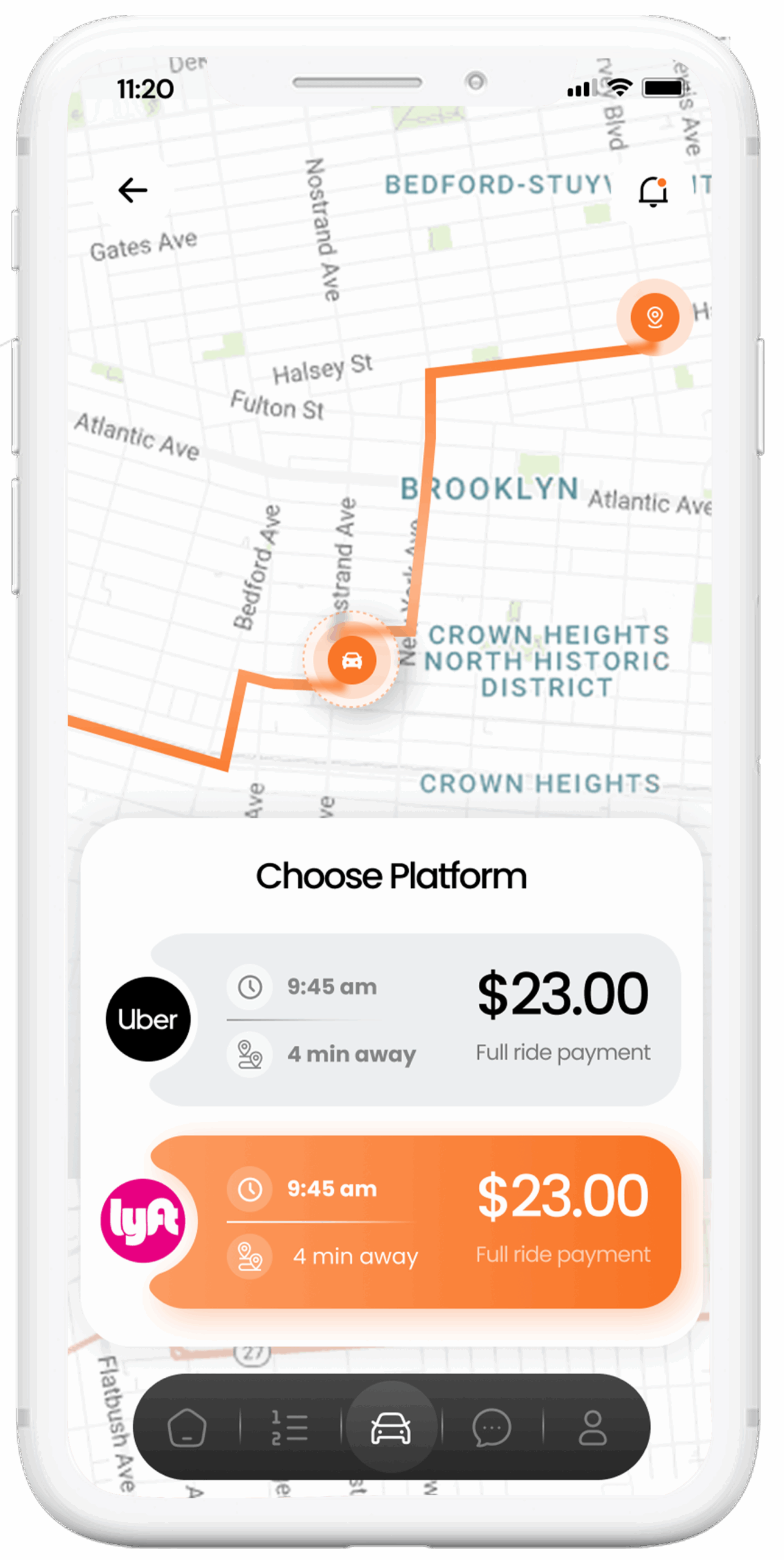
Task: Tap the destination pin on the map
Action: (655, 317)
